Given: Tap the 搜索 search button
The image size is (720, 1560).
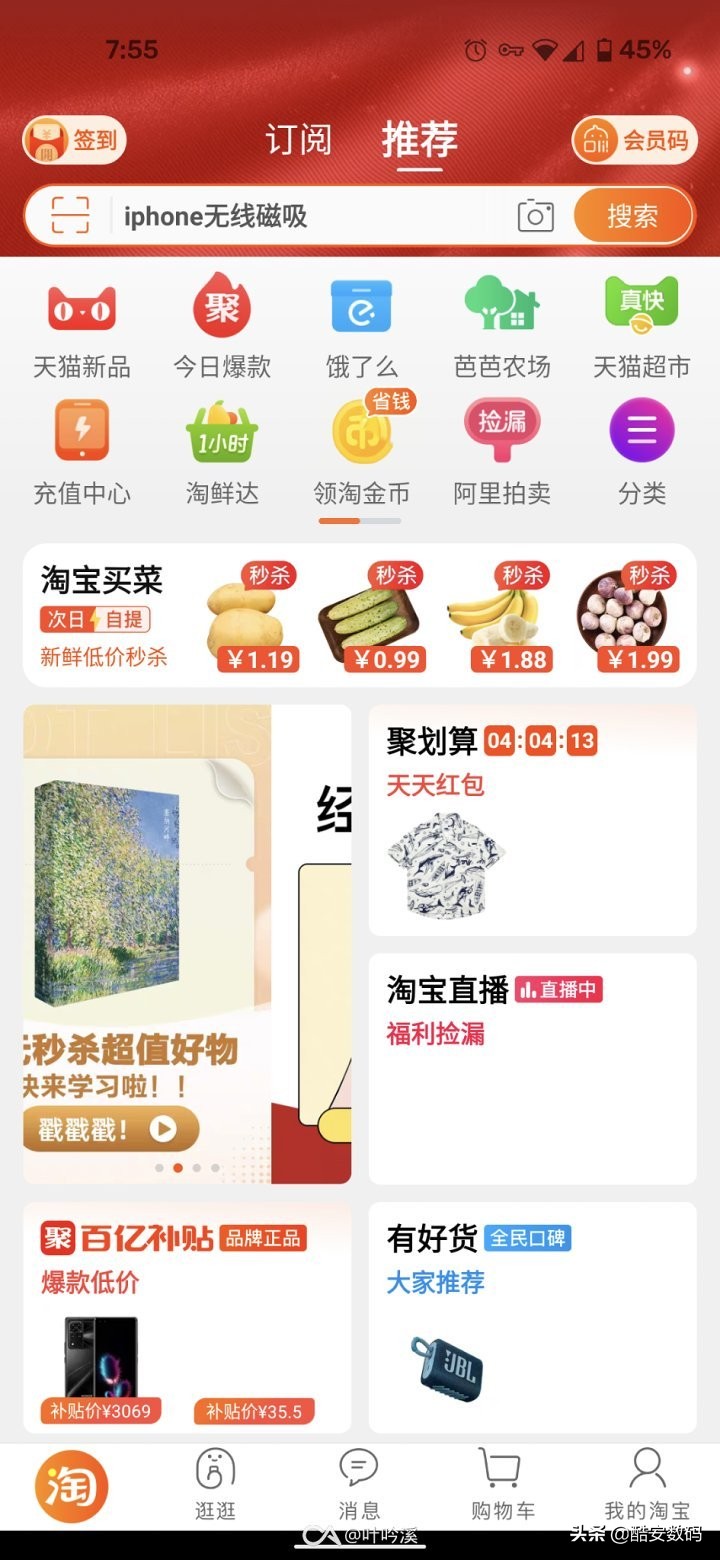Looking at the screenshot, I should (x=632, y=215).
